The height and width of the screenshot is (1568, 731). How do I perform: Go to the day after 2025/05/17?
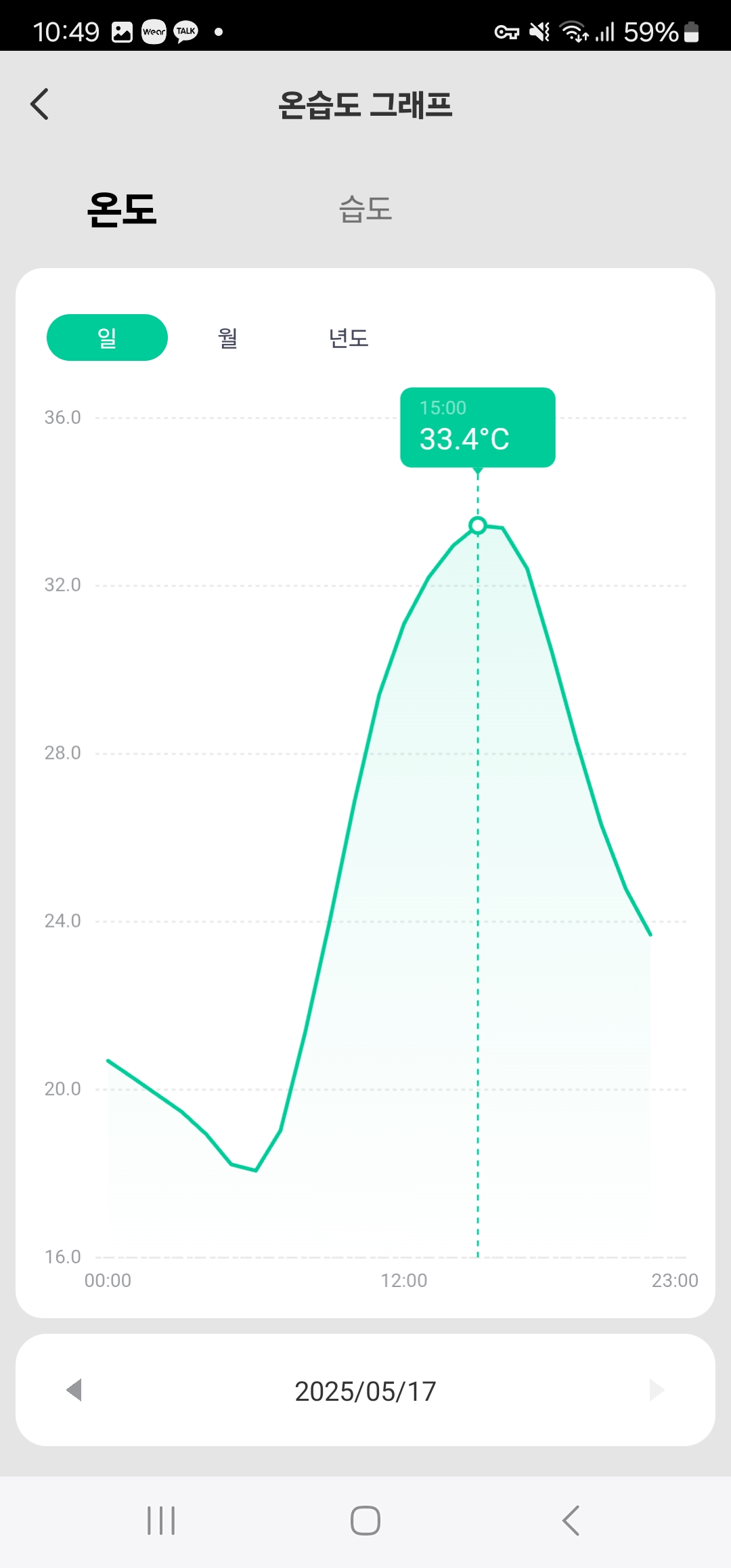[x=657, y=1390]
